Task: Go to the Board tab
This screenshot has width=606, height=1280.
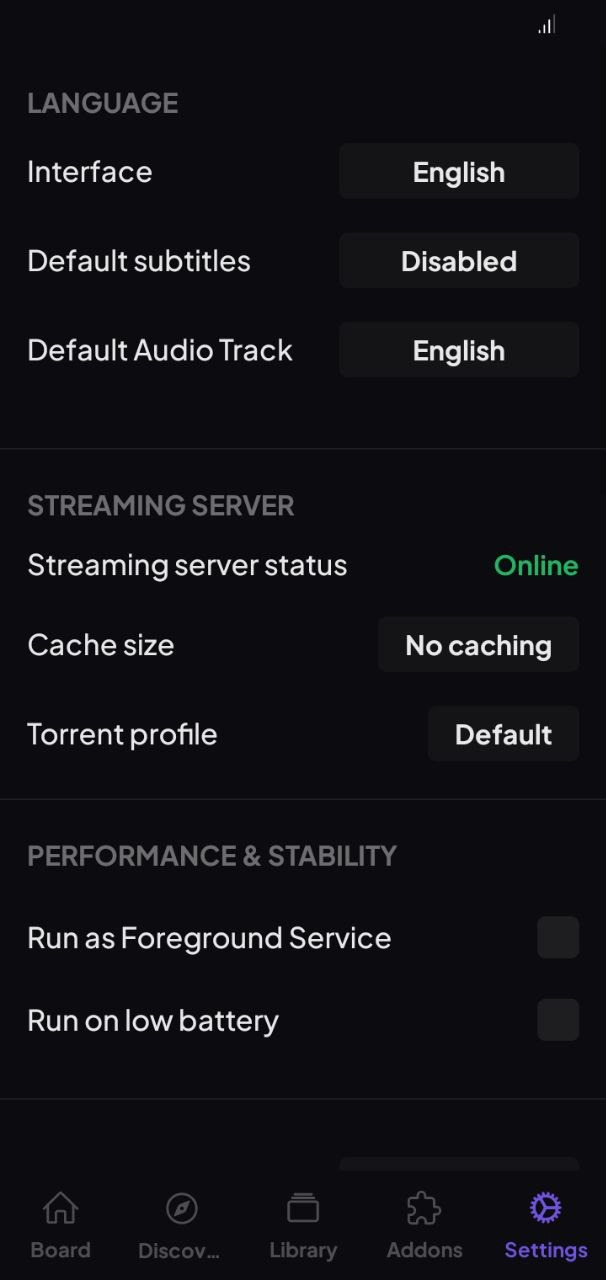Action: (61, 1224)
